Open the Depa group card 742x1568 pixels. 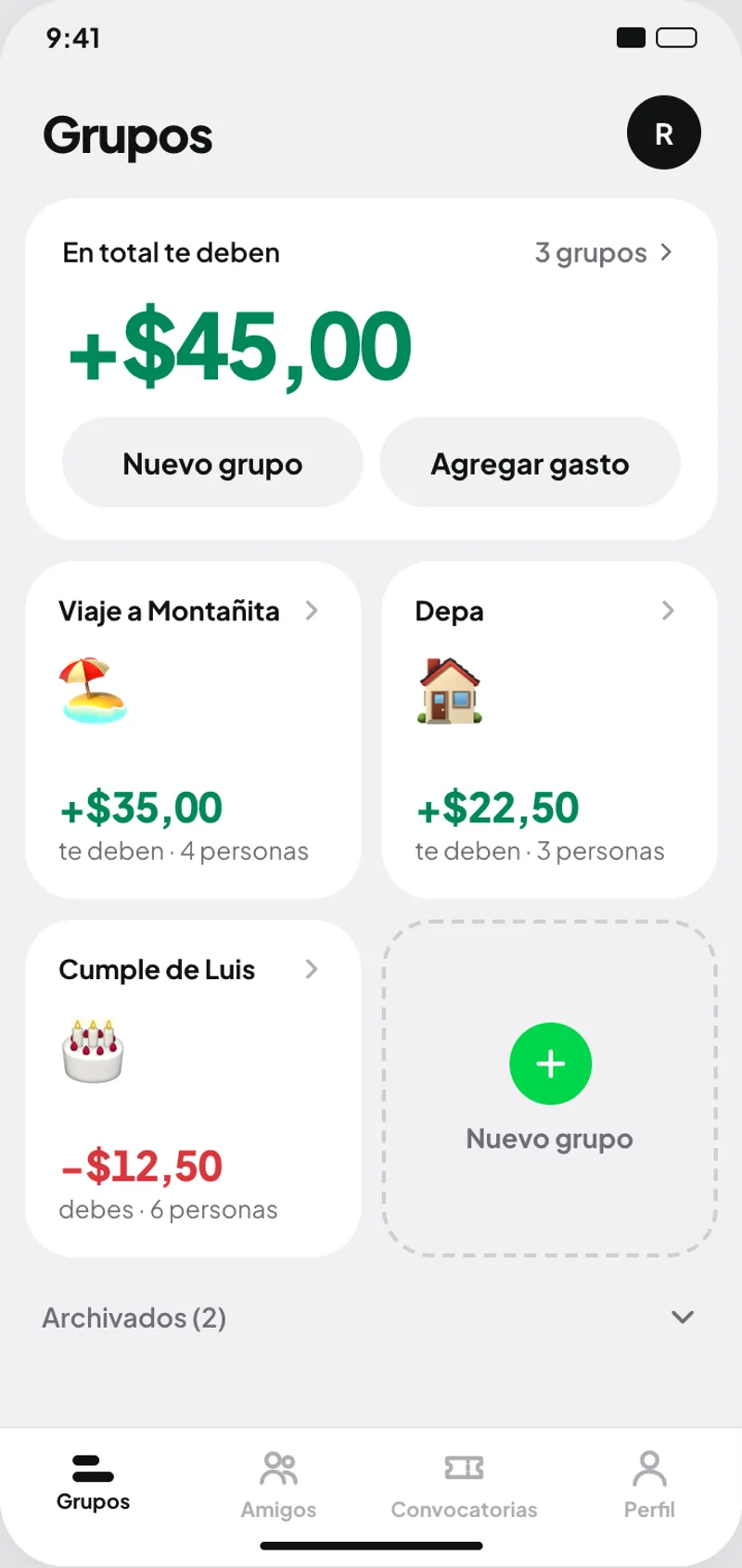(549, 730)
